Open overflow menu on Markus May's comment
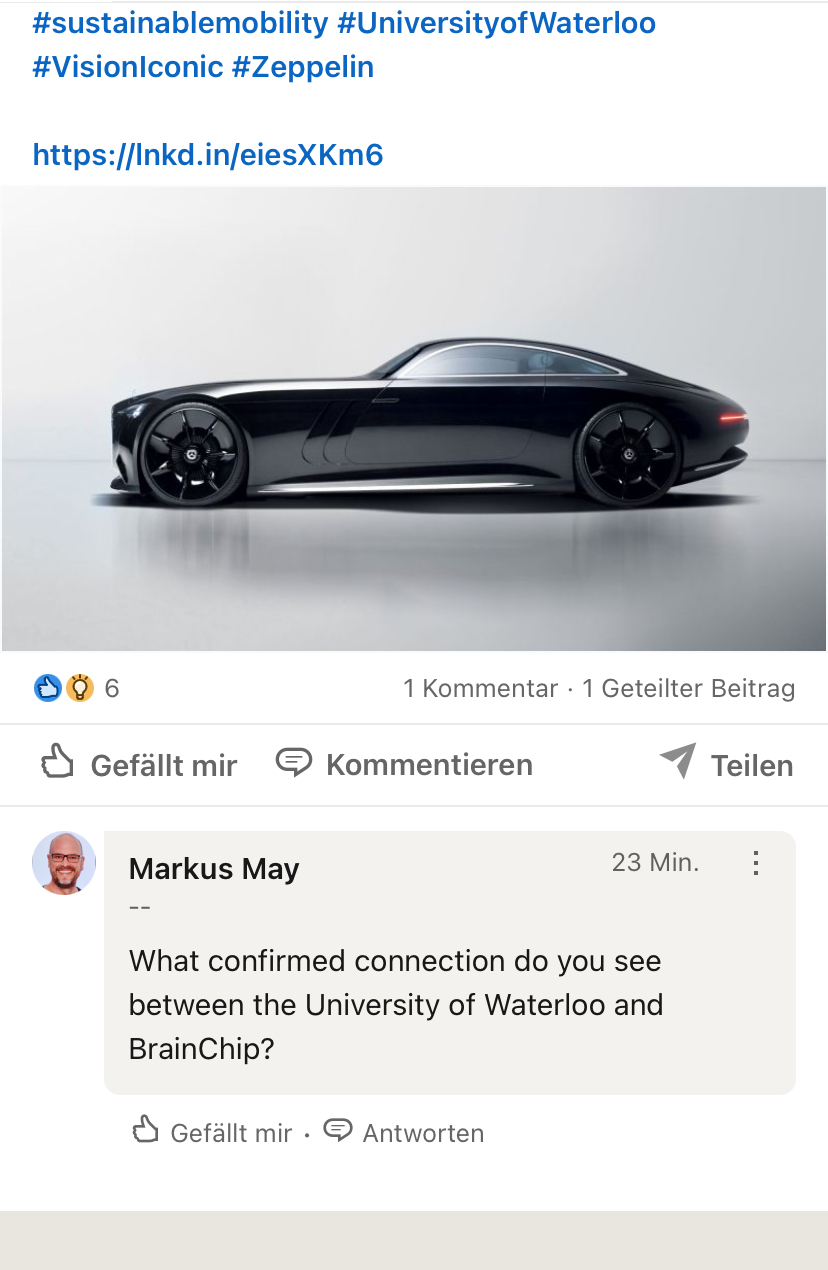This screenshot has height=1270, width=828. (x=756, y=863)
